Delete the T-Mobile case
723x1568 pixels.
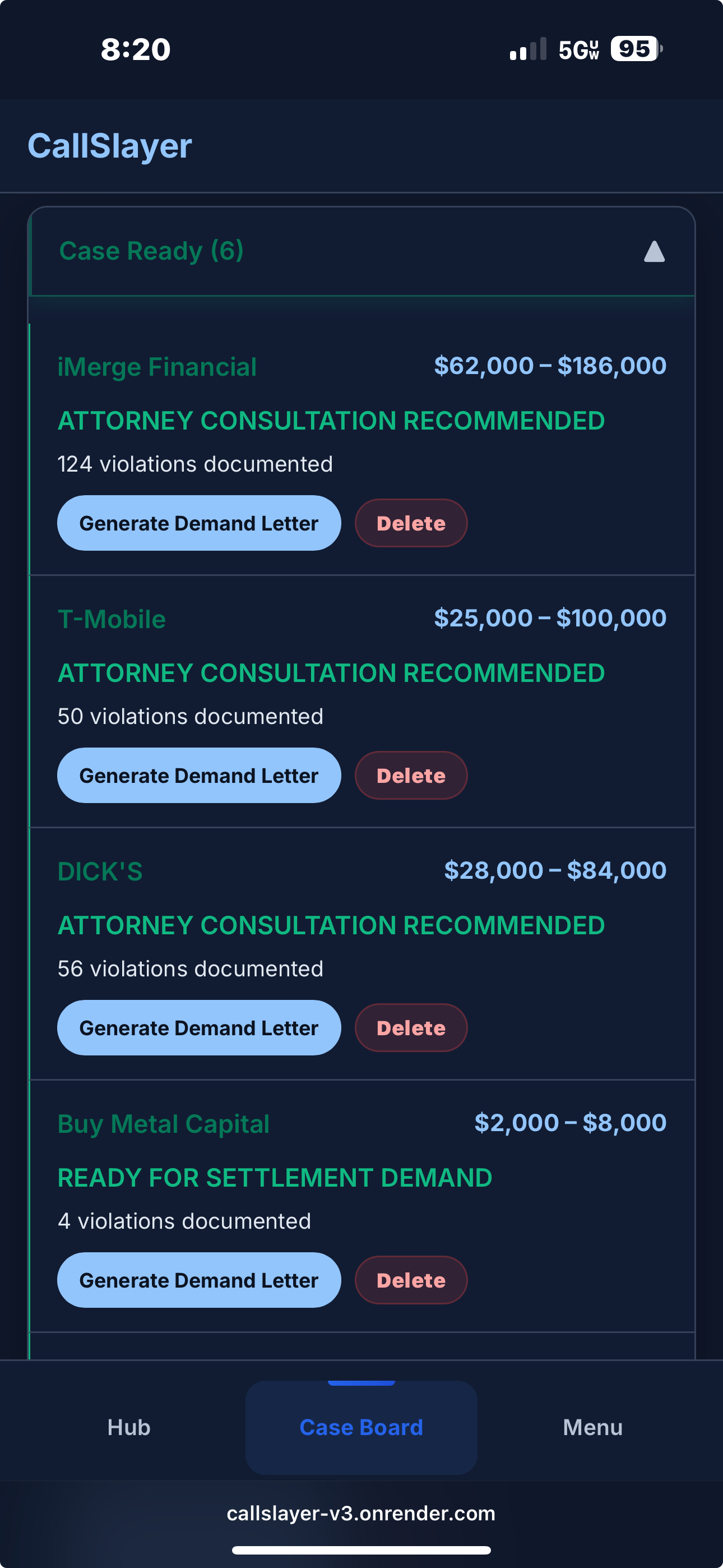coord(411,775)
